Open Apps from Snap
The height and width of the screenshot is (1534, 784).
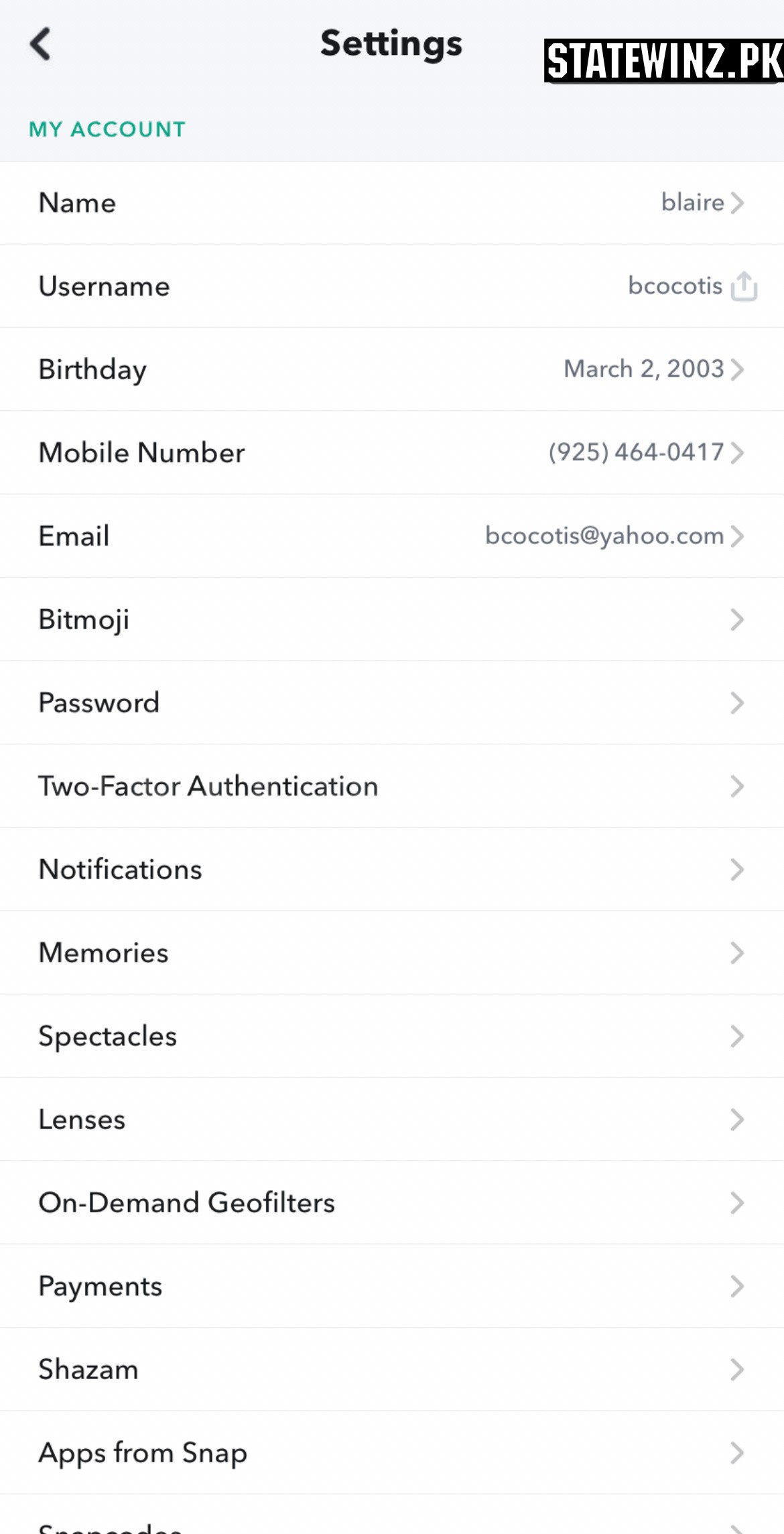point(392,1453)
